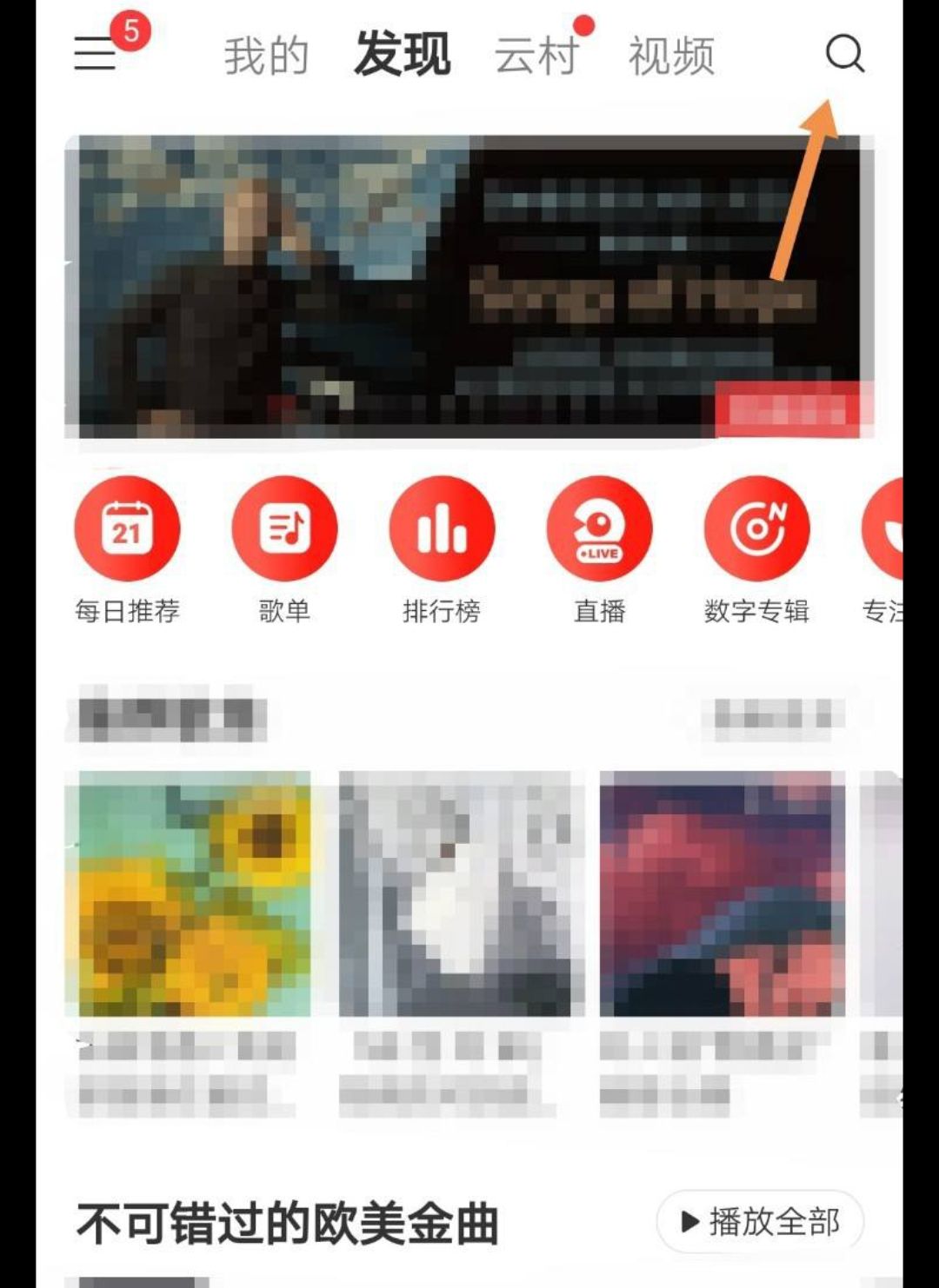This screenshot has height=1288, width=939.
Task: Open 直播 live streams
Action: (x=599, y=528)
